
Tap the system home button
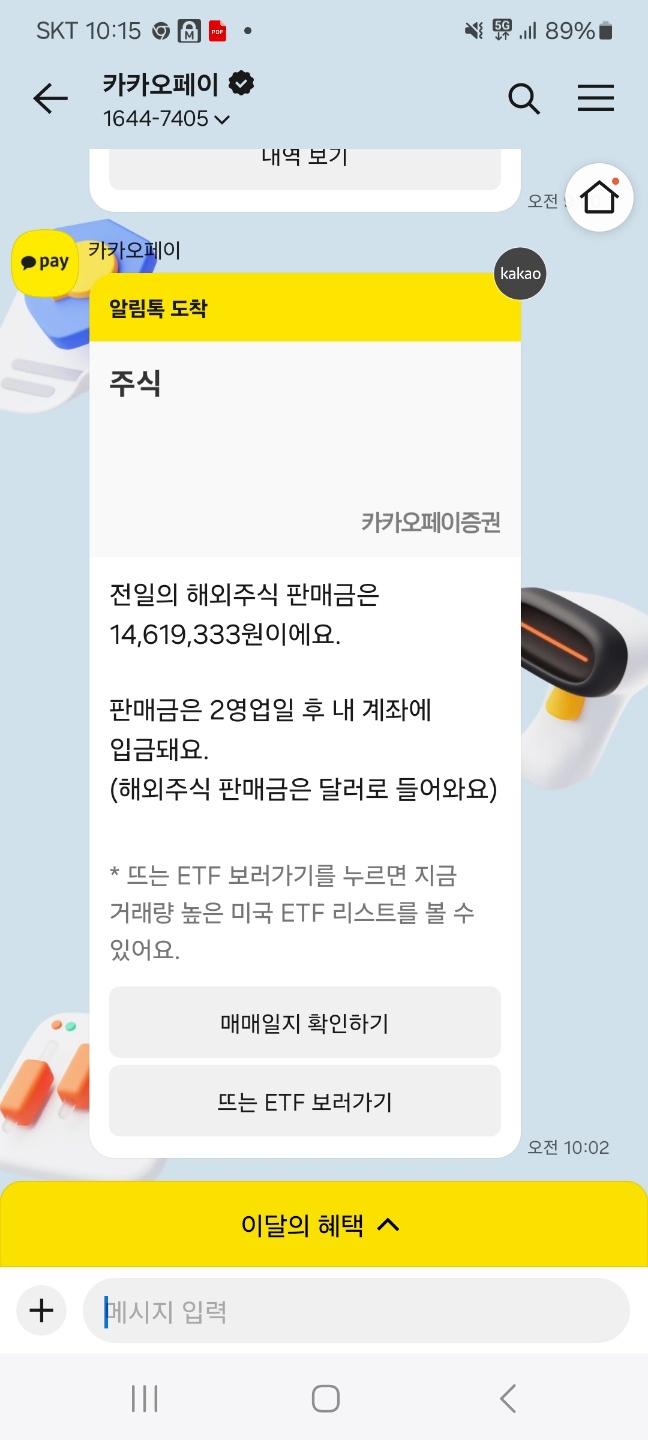point(325,1398)
